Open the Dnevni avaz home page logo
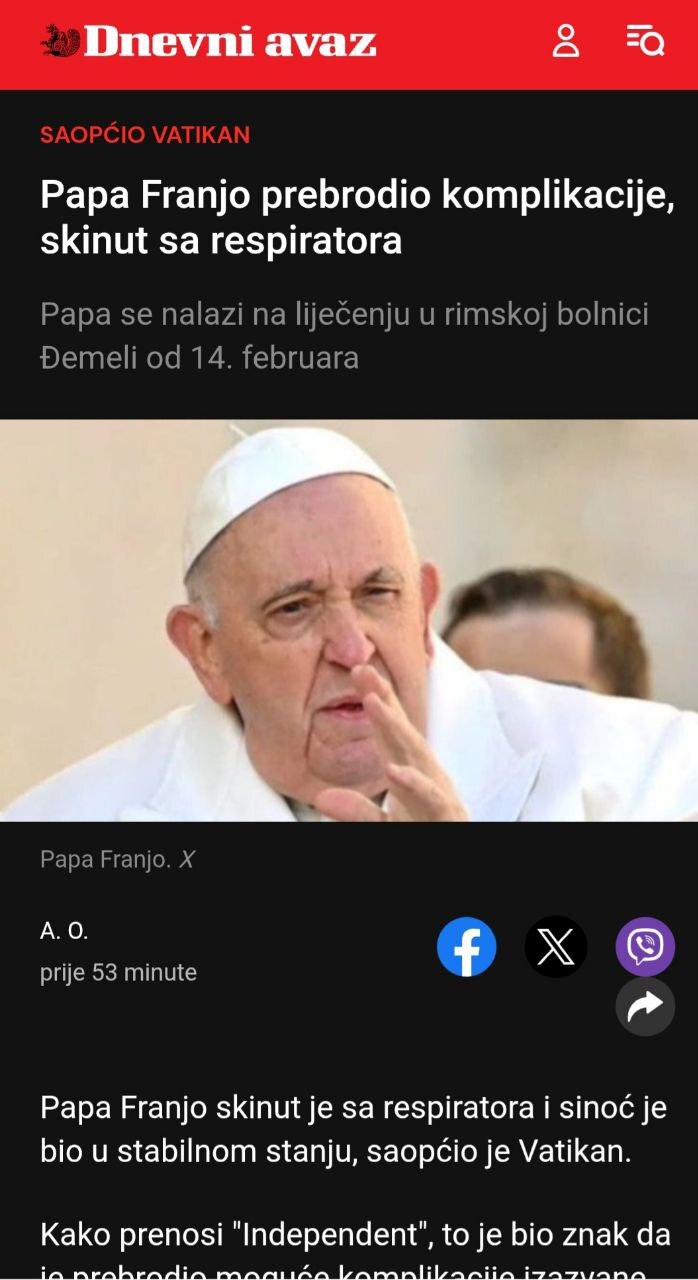The height and width of the screenshot is (1280, 698). (208, 42)
